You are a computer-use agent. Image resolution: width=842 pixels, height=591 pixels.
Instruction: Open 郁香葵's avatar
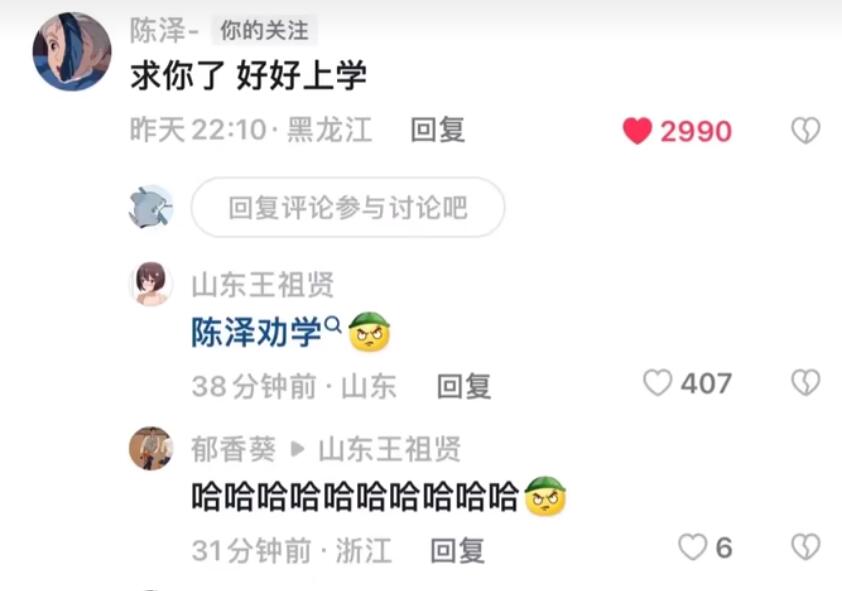[x=151, y=448]
